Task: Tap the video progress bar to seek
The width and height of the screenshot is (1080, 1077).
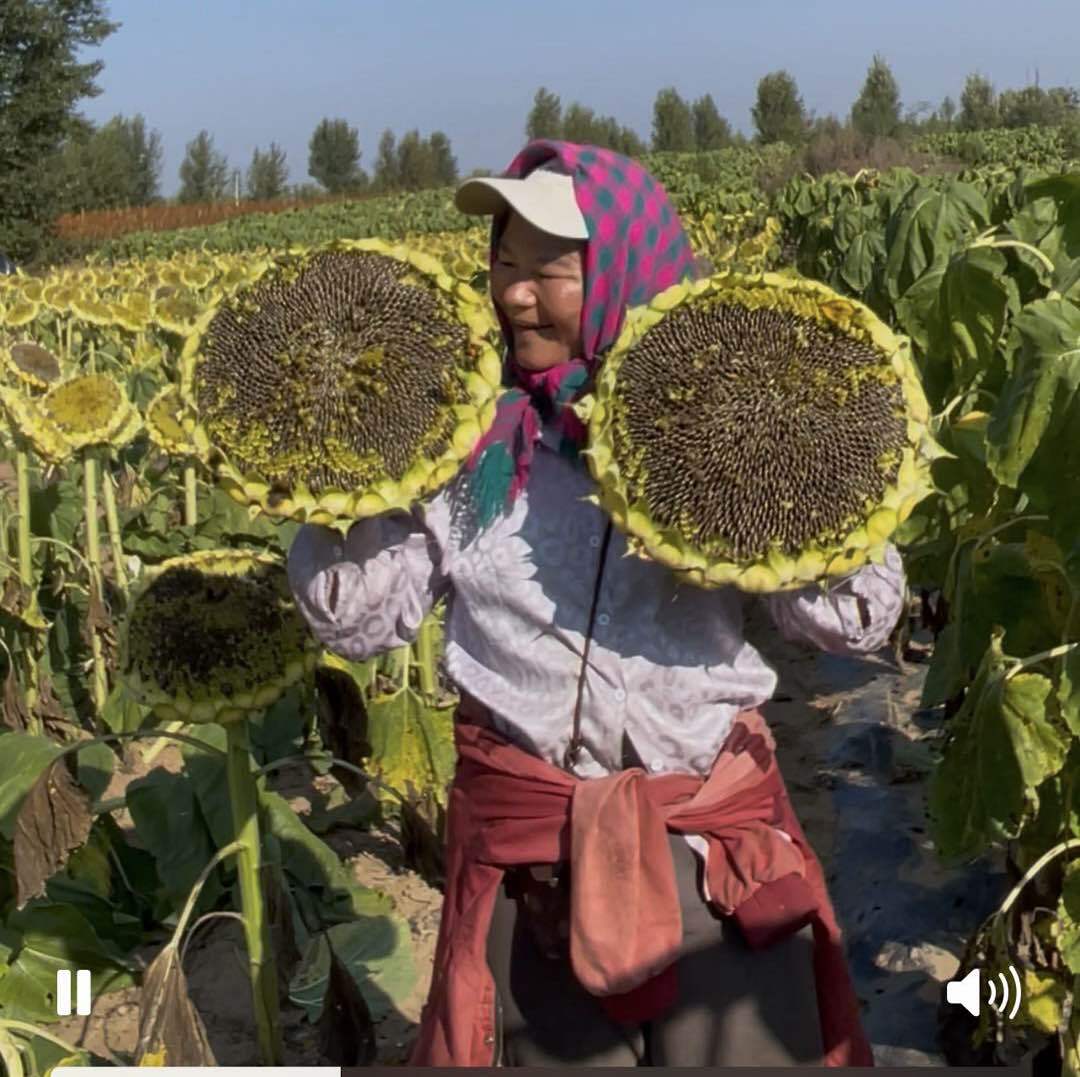Action: [x=540, y=1071]
